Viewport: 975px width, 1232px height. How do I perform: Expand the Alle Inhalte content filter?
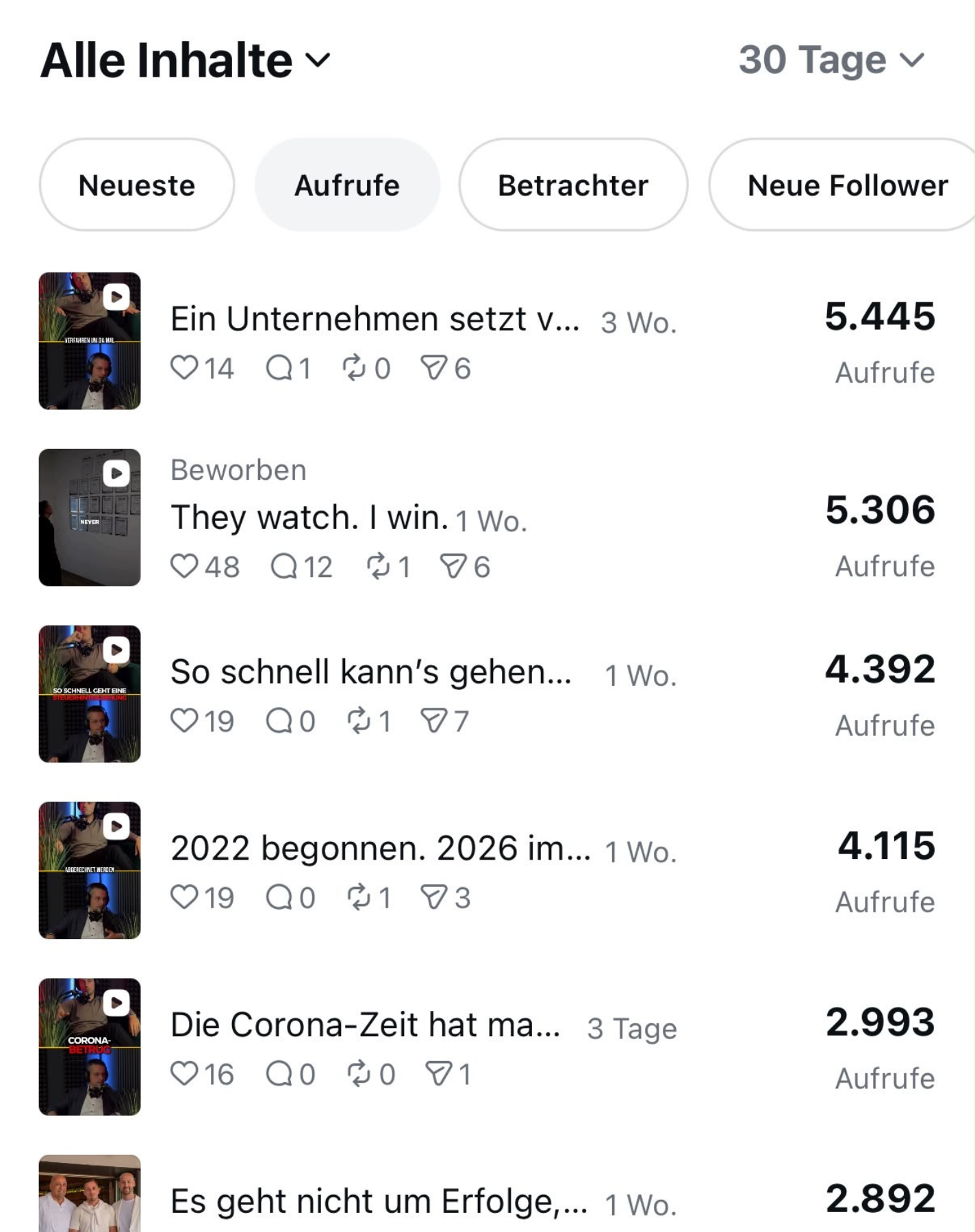coord(186,60)
